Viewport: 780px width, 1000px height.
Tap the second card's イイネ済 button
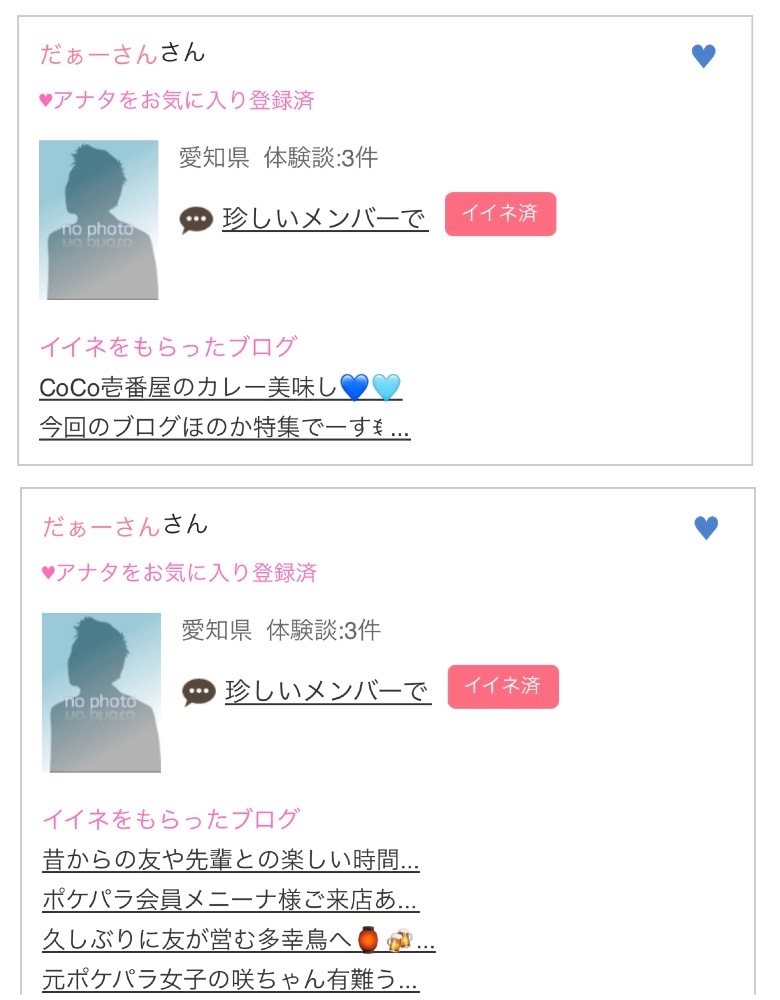pyautogui.click(x=503, y=686)
